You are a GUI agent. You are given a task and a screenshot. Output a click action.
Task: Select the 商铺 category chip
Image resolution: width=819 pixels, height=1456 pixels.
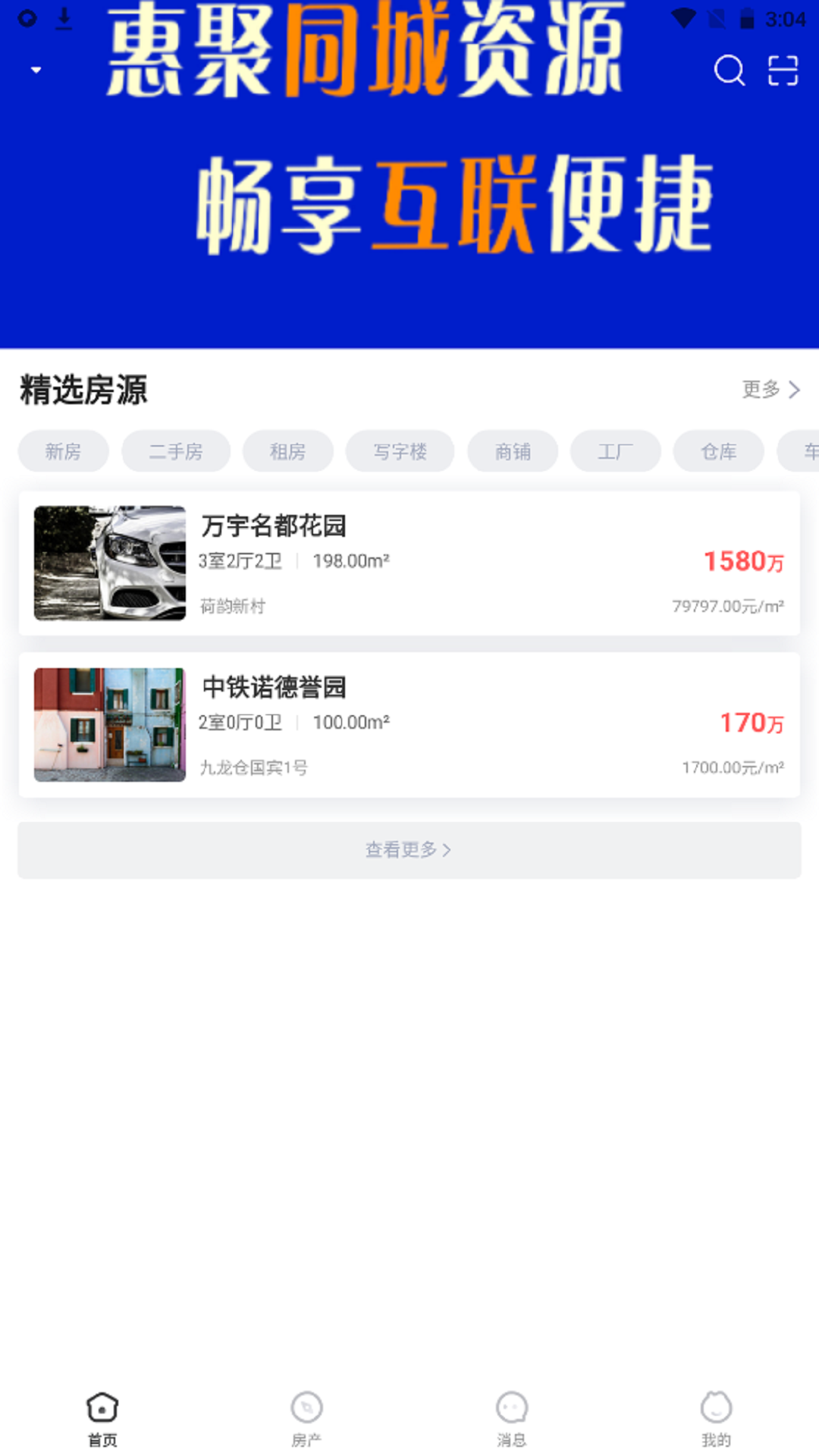tap(513, 451)
